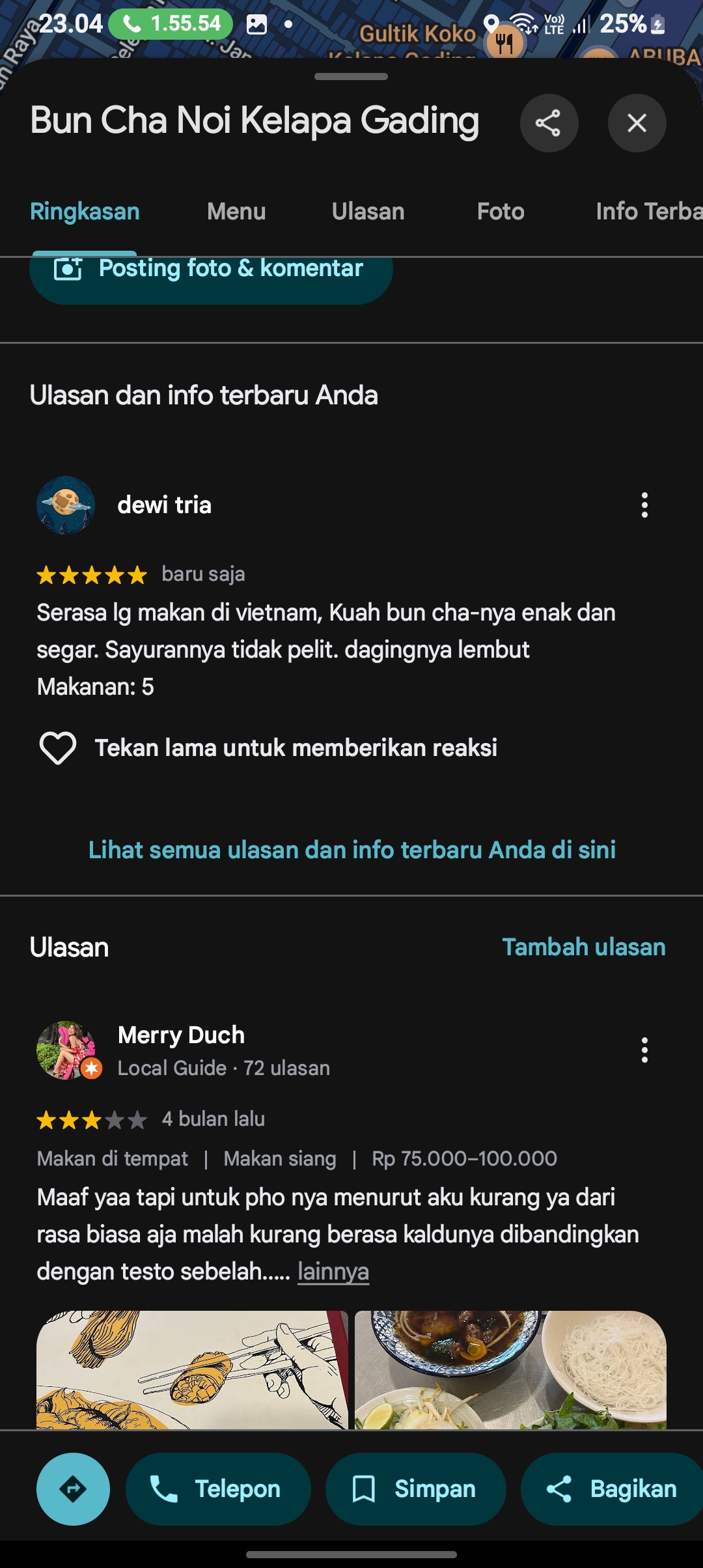Image resolution: width=703 pixels, height=1568 pixels.
Task: Call the restaurant via Telepon
Action: point(218,1489)
